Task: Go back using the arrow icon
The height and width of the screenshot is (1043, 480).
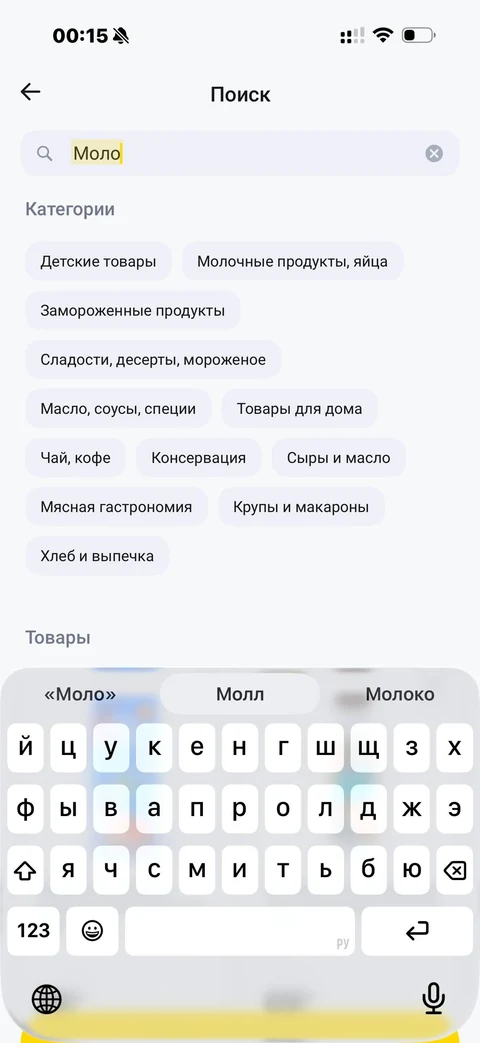Action: tap(31, 92)
